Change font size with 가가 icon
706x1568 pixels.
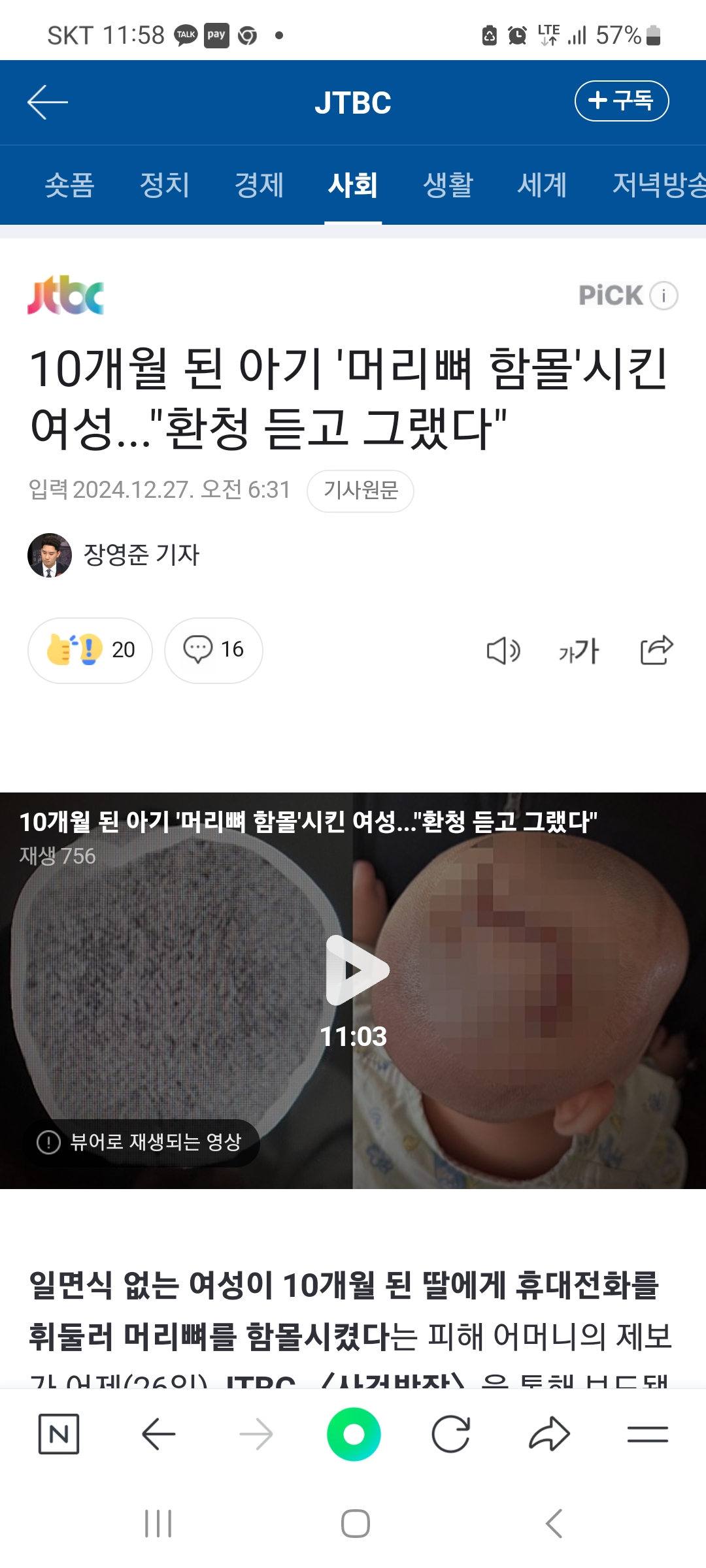point(579,651)
